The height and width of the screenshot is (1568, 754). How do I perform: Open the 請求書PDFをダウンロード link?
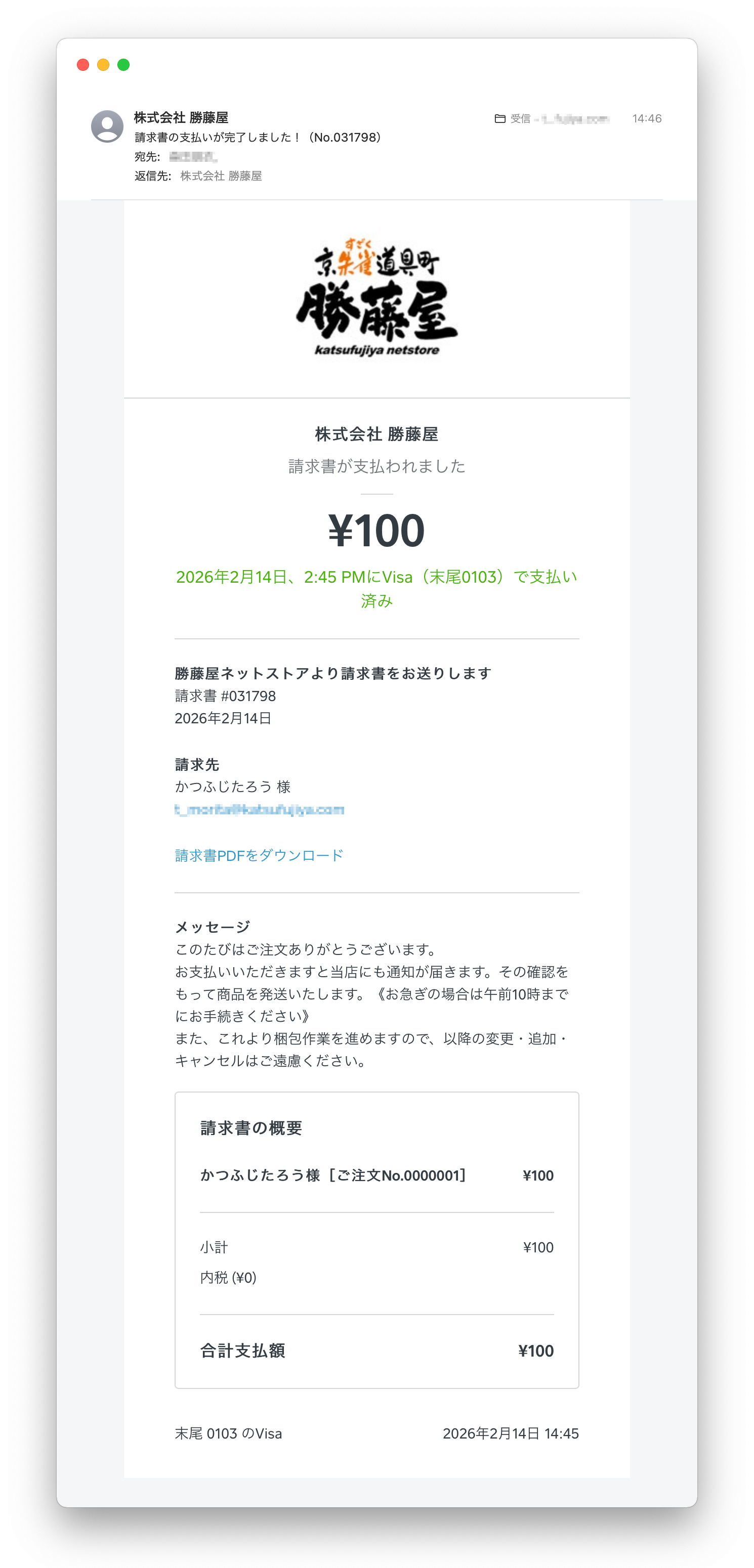259,855
